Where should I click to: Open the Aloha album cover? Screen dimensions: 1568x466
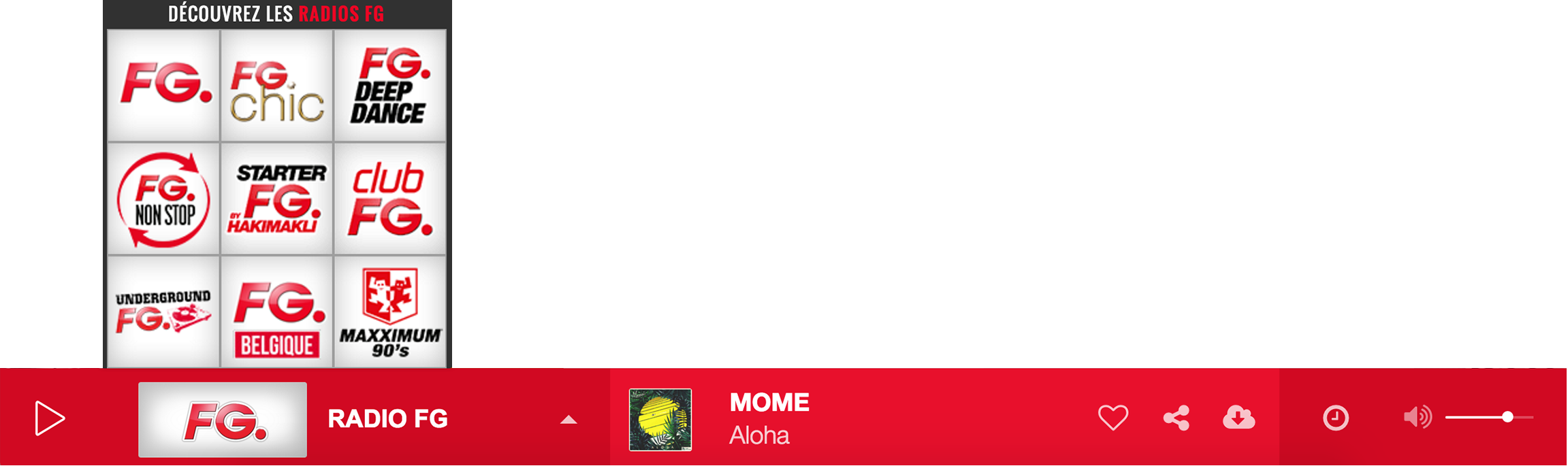(x=660, y=420)
